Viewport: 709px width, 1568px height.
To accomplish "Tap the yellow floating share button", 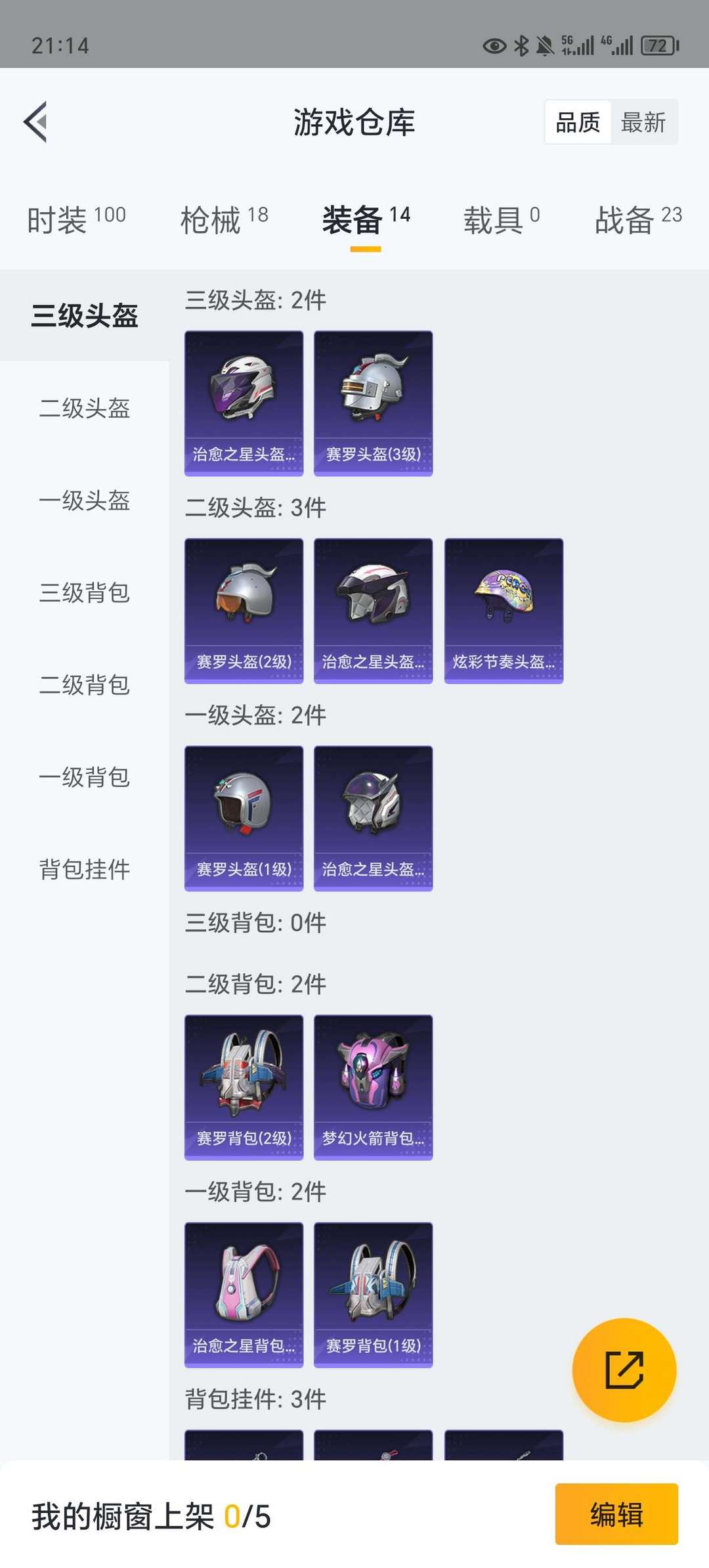I will [x=624, y=1370].
